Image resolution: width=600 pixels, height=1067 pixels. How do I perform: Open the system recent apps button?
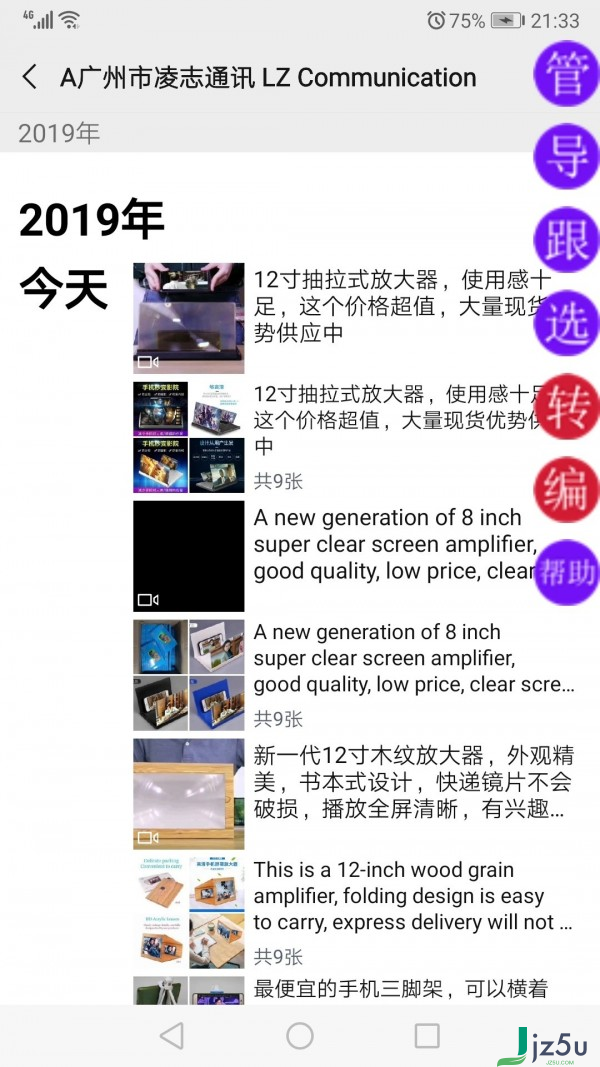427,1036
